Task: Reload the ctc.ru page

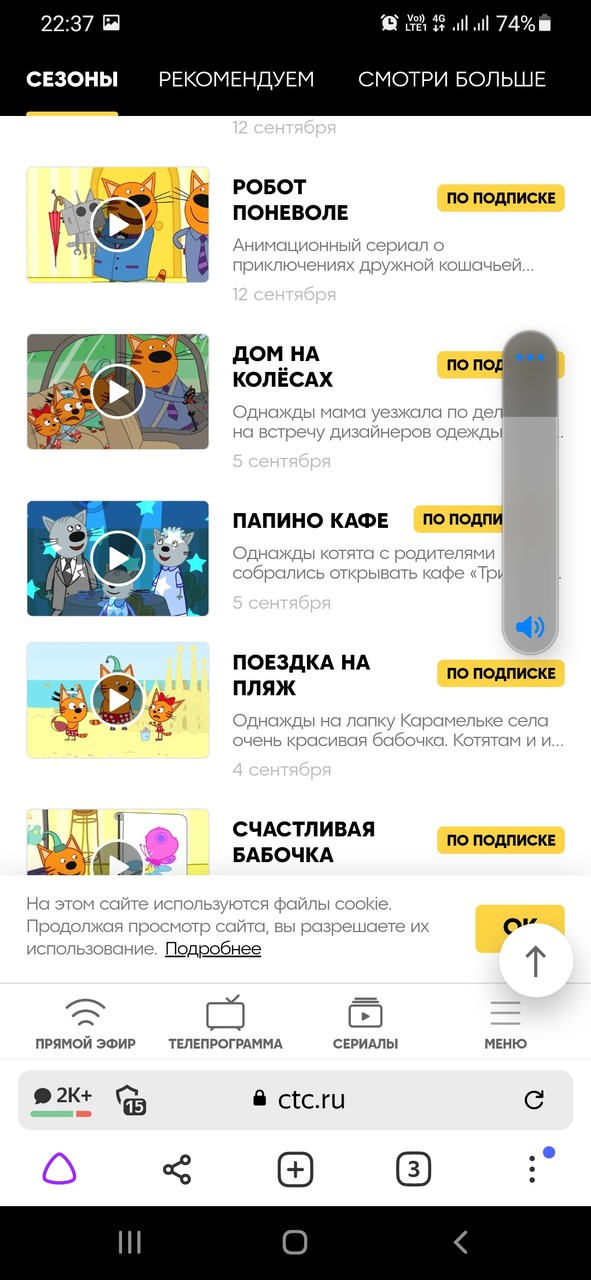Action: (534, 1100)
